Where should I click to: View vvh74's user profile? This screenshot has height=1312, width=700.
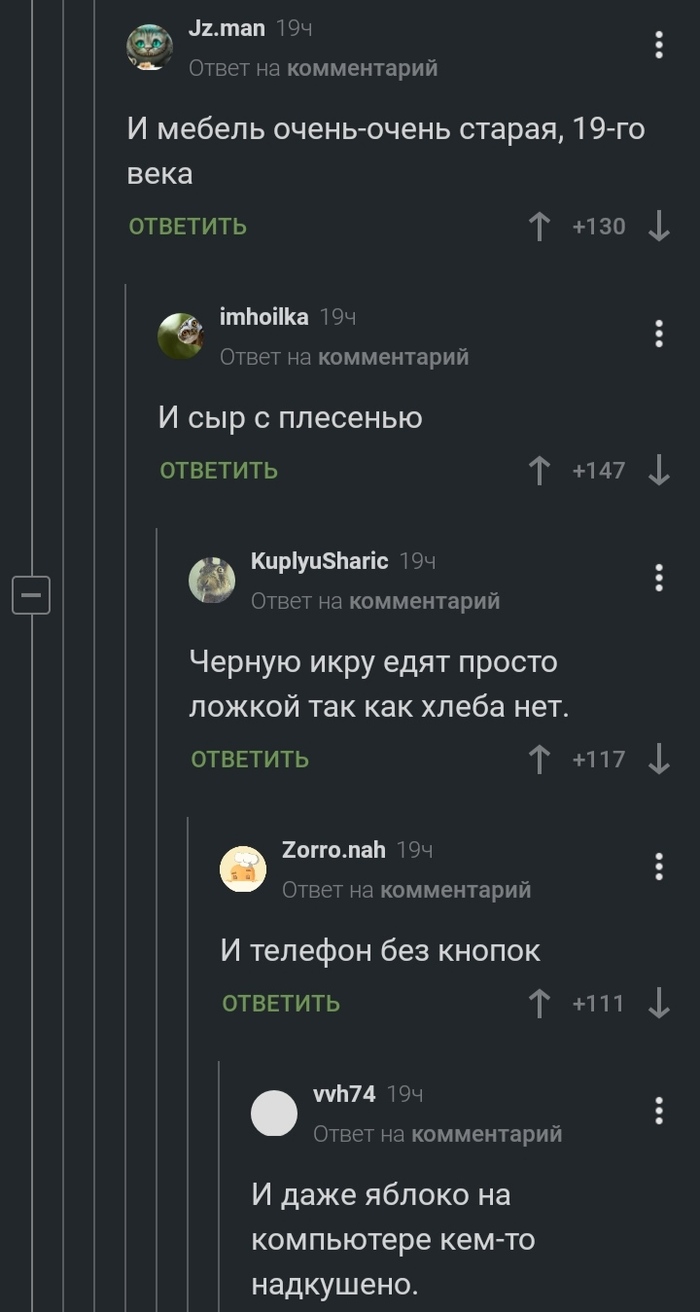click(344, 1094)
